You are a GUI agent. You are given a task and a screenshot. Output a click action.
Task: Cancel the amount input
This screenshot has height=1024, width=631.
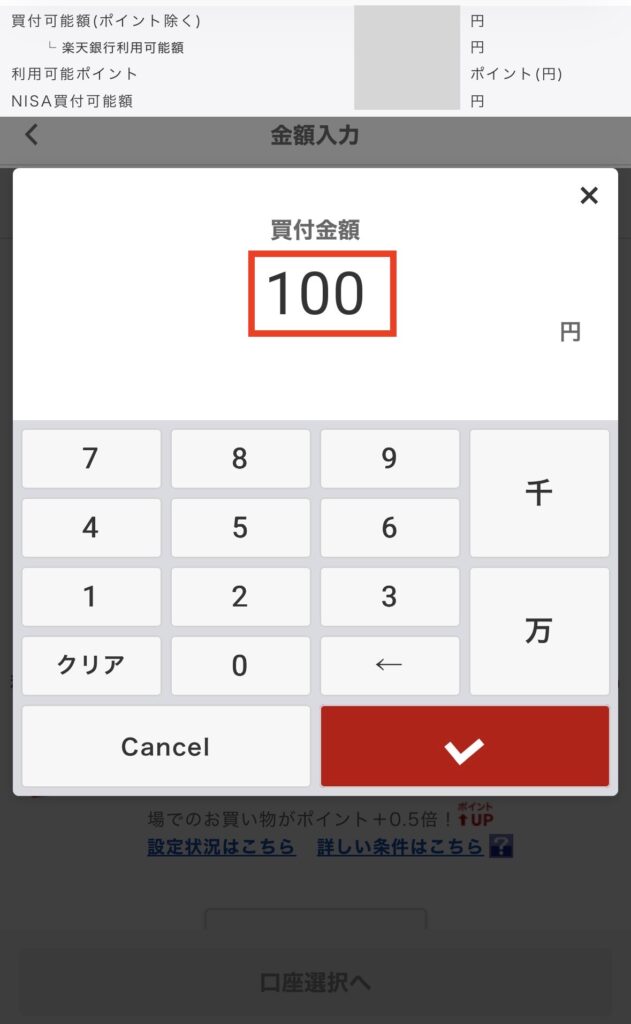click(166, 747)
